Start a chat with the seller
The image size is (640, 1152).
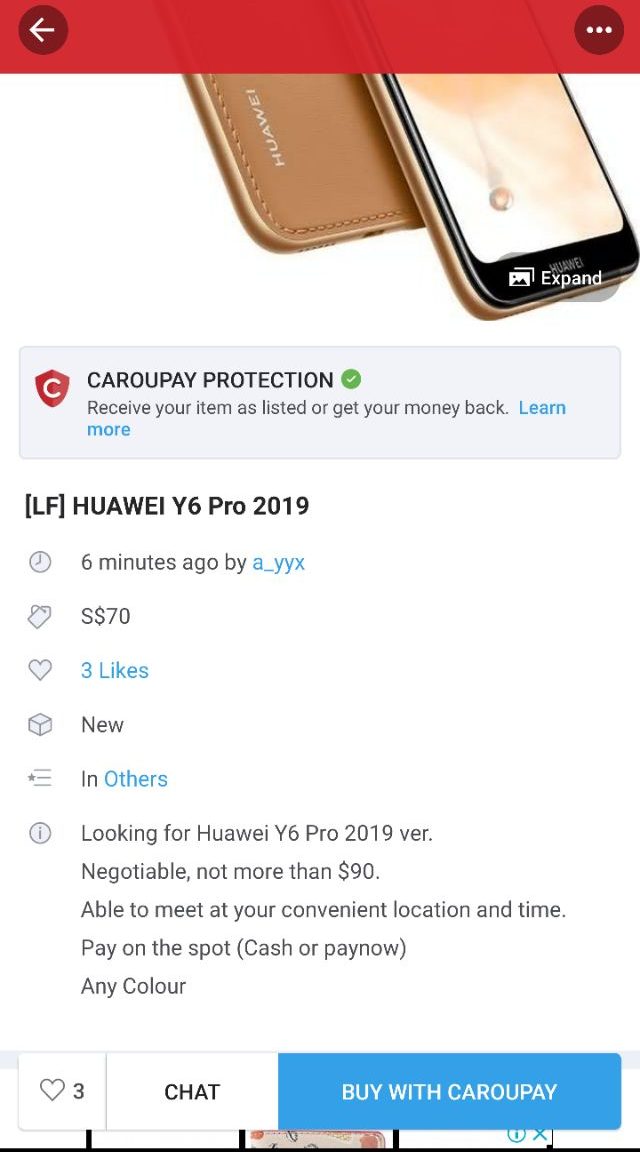pyautogui.click(x=192, y=1092)
